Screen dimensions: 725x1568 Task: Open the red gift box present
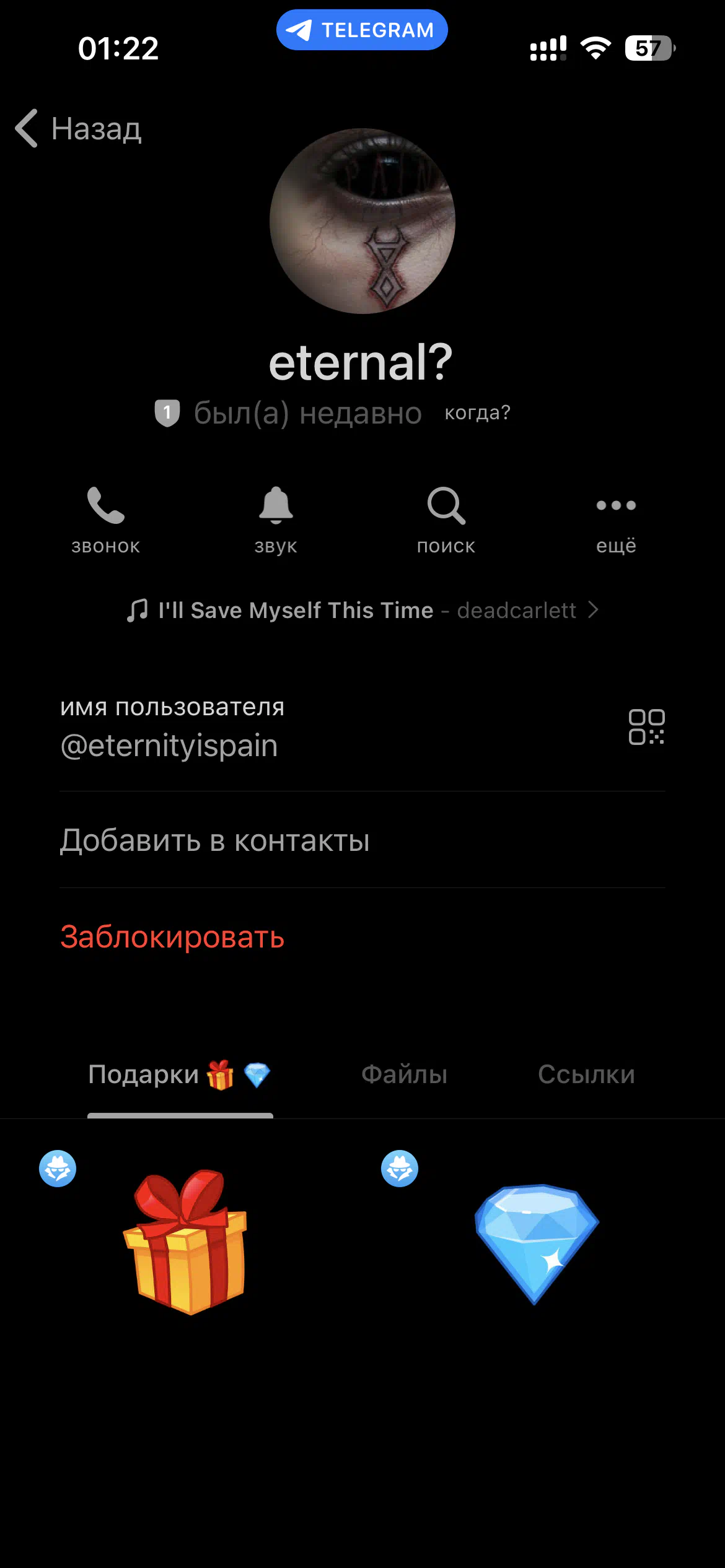186,1242
